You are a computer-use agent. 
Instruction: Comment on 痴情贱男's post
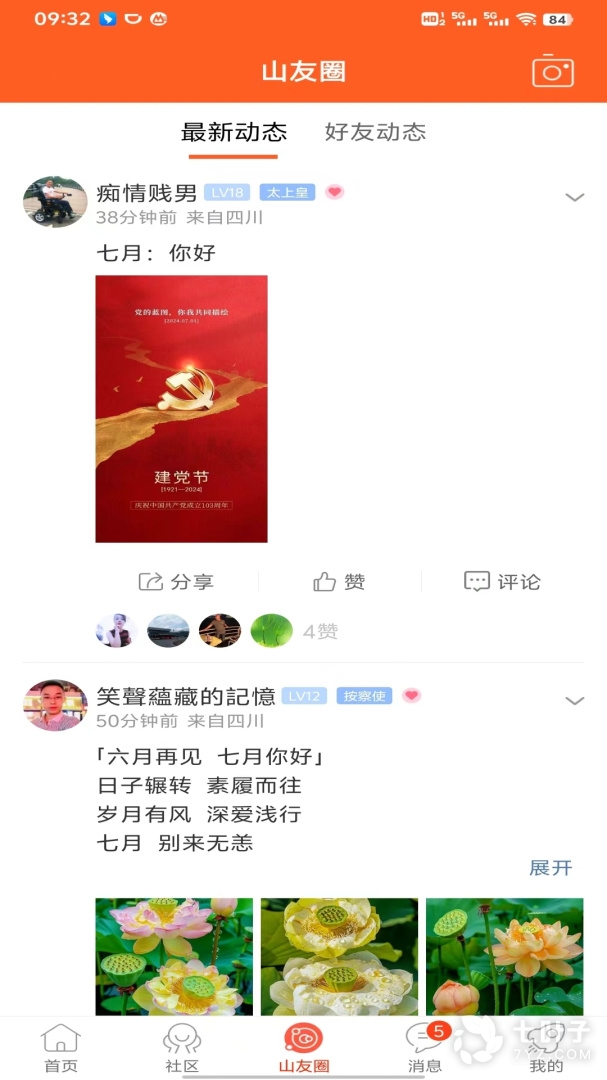coord(502,581)
